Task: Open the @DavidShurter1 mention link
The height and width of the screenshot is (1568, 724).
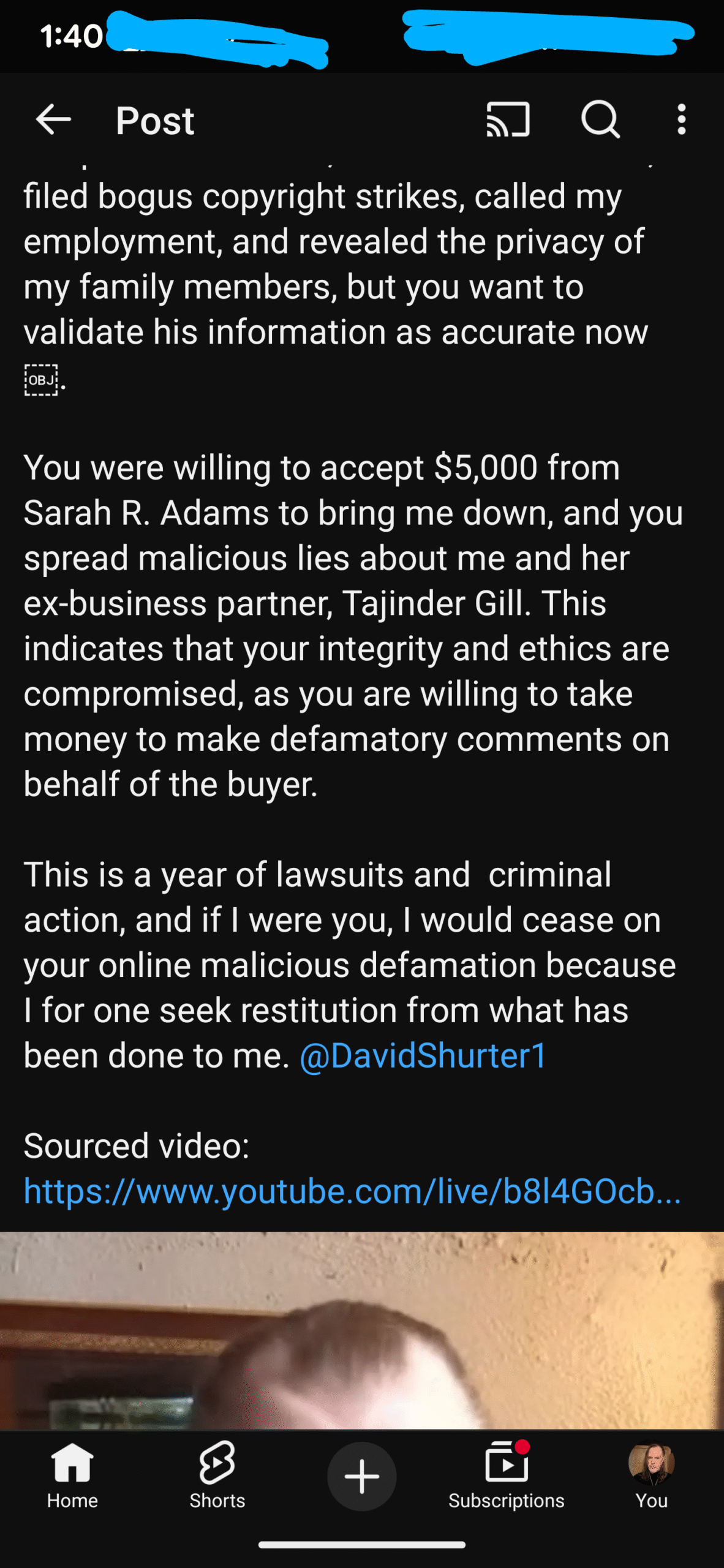Action: [423, 1056]
